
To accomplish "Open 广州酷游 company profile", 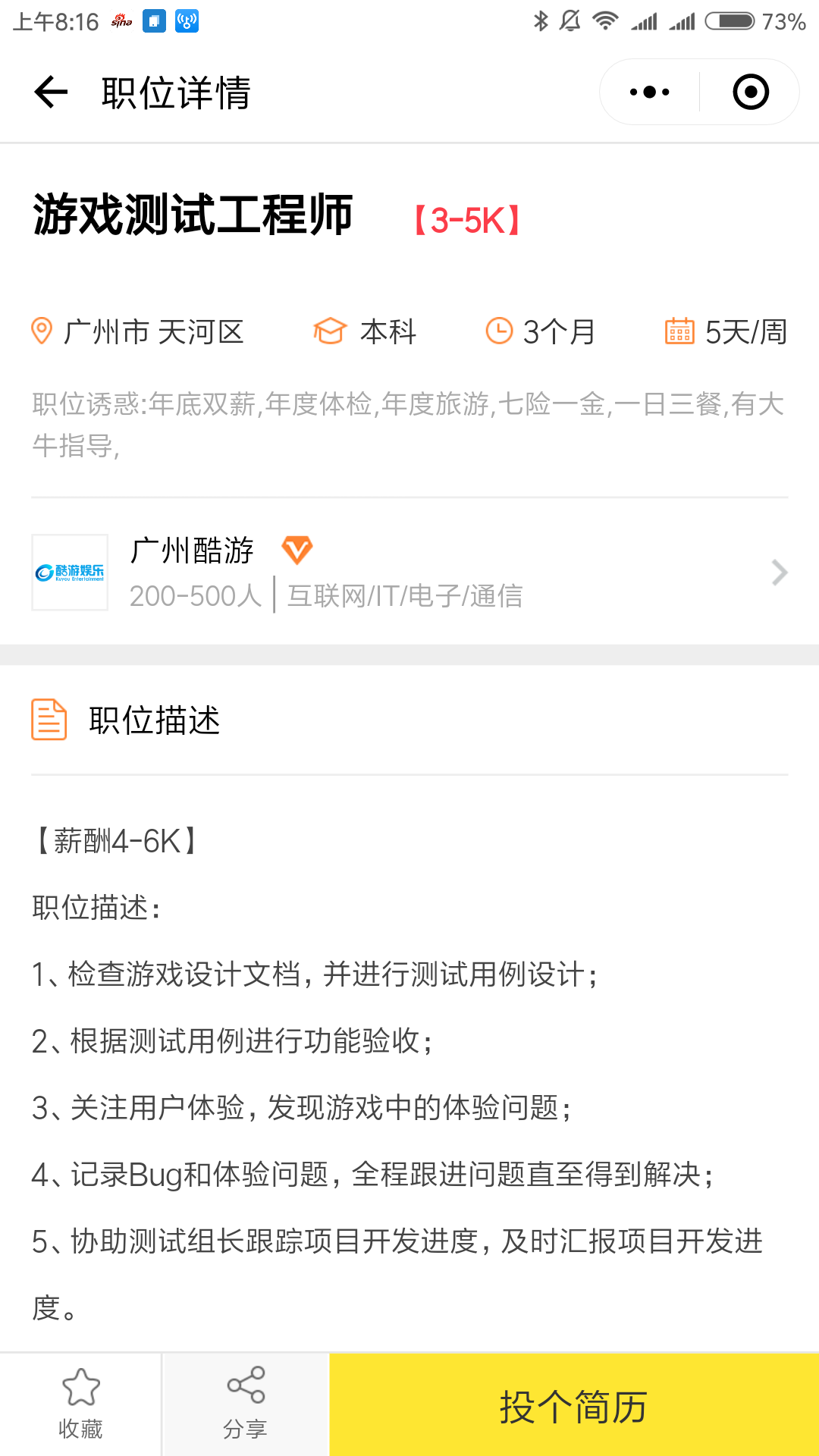I will (x=409, y=573).
